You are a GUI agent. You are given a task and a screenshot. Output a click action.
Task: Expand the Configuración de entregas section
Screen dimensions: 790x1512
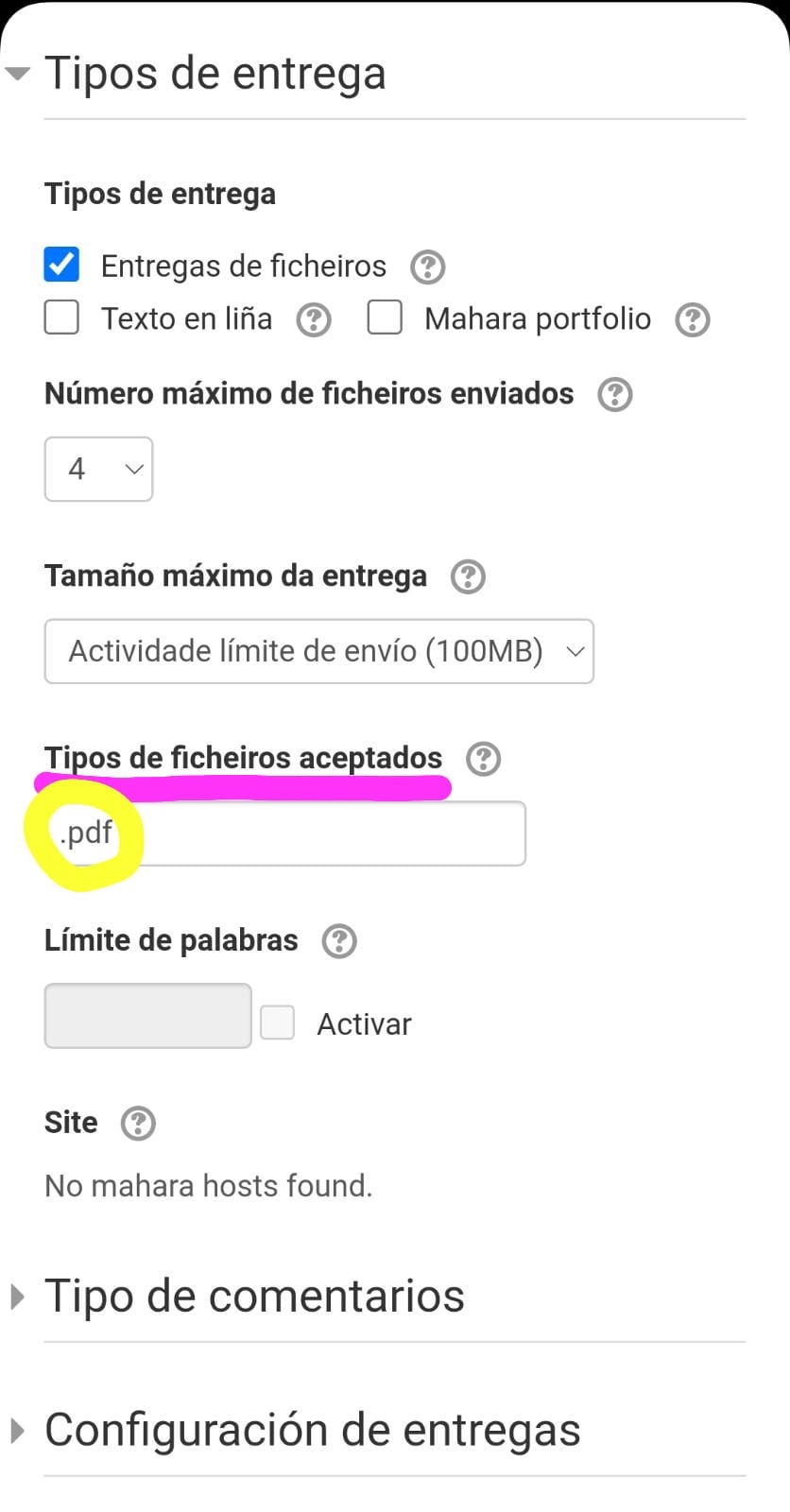click(312, 1430)
